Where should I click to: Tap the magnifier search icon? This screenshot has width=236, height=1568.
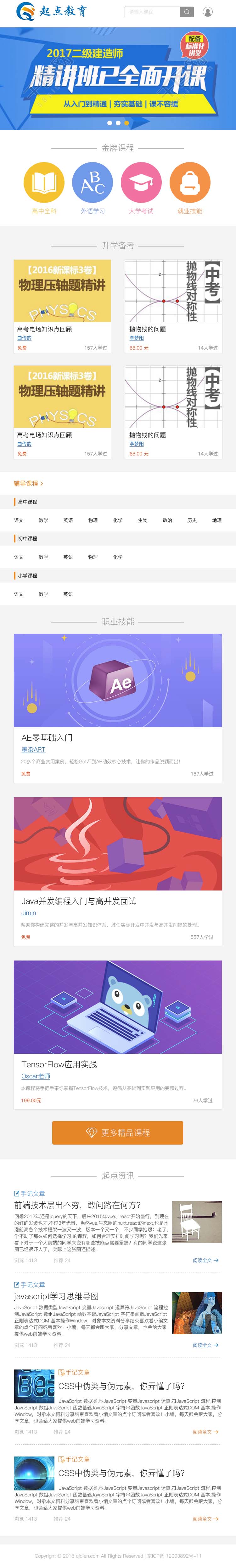click(187, 12)
